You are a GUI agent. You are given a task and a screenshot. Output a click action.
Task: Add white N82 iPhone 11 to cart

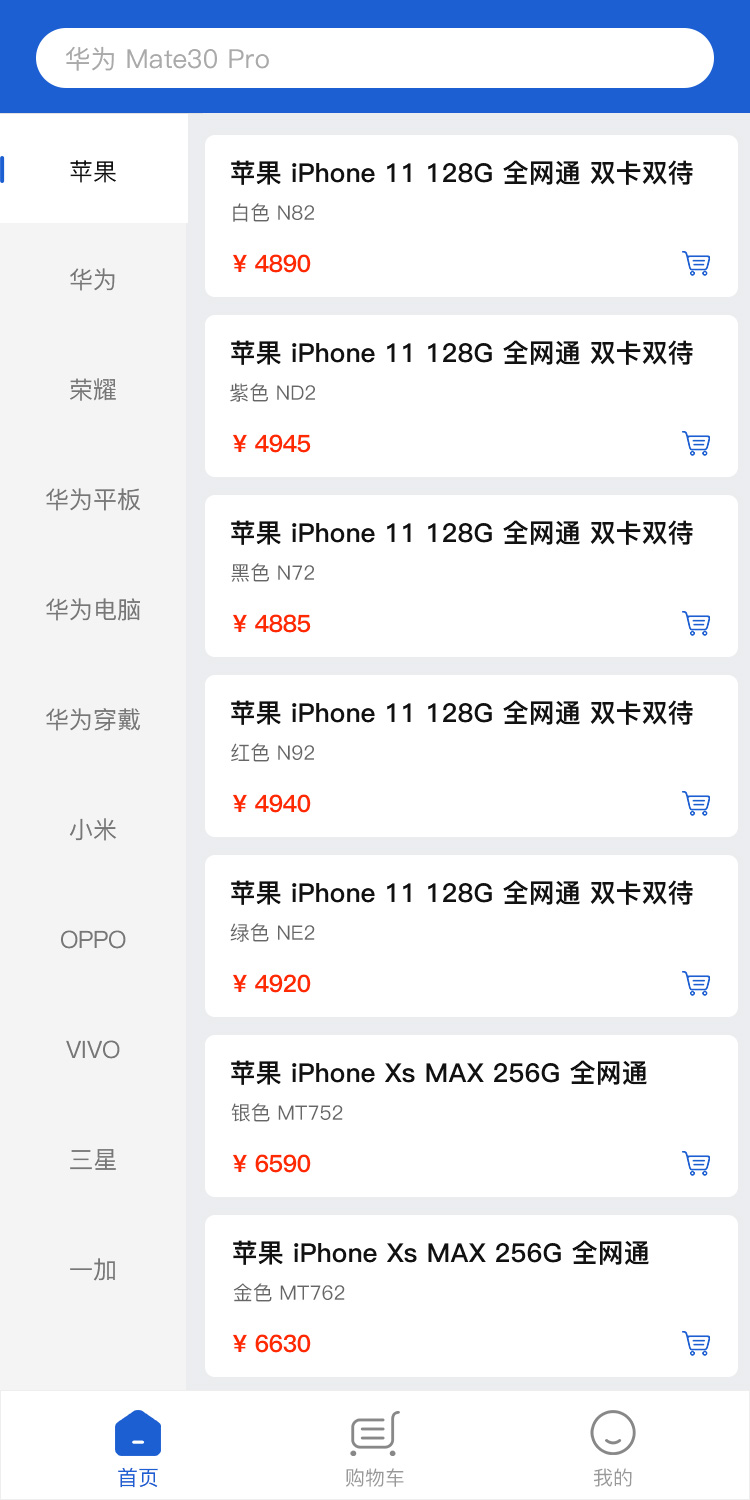coord(696,264)
